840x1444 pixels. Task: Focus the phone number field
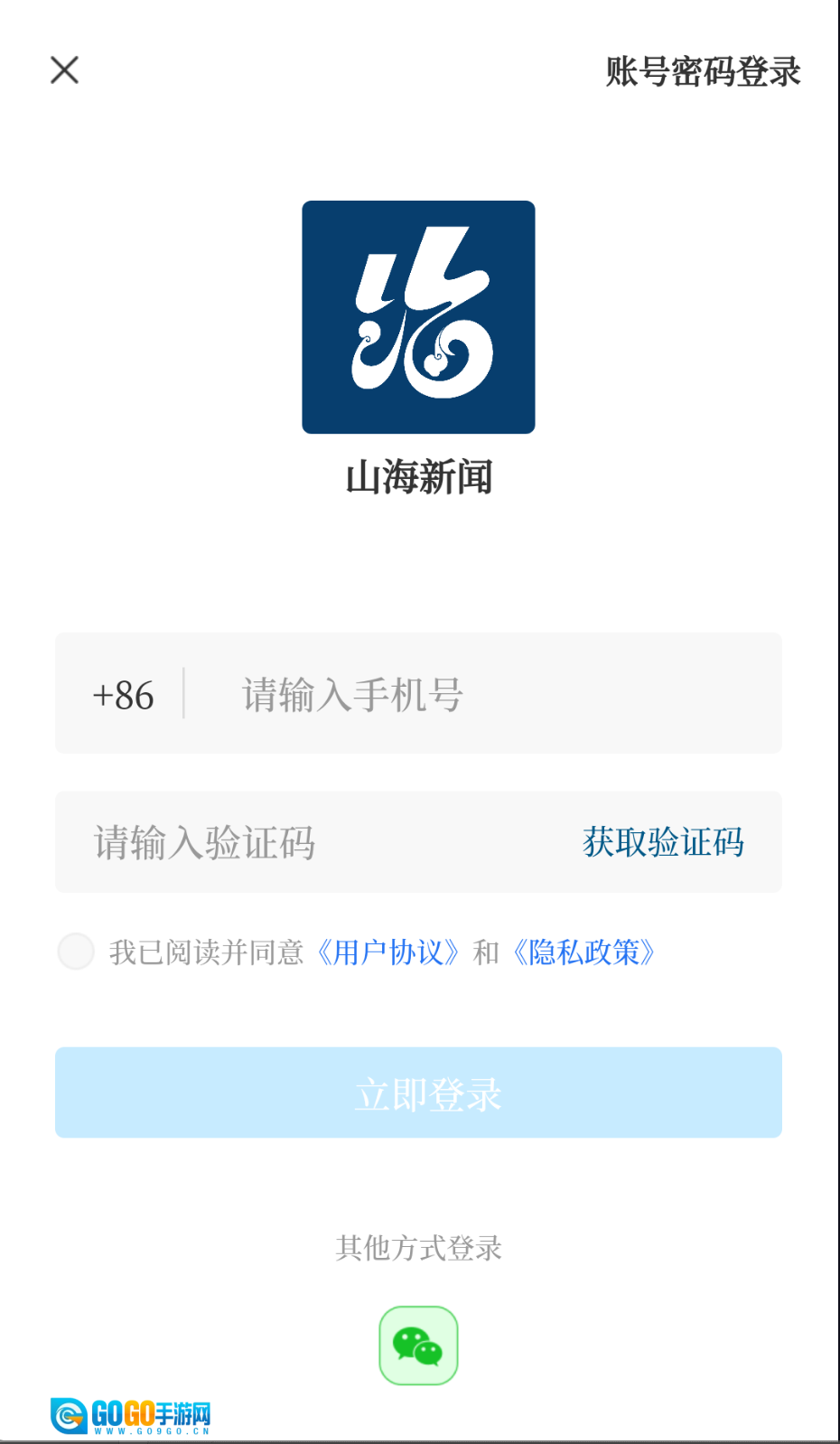[x=488, y=695]
